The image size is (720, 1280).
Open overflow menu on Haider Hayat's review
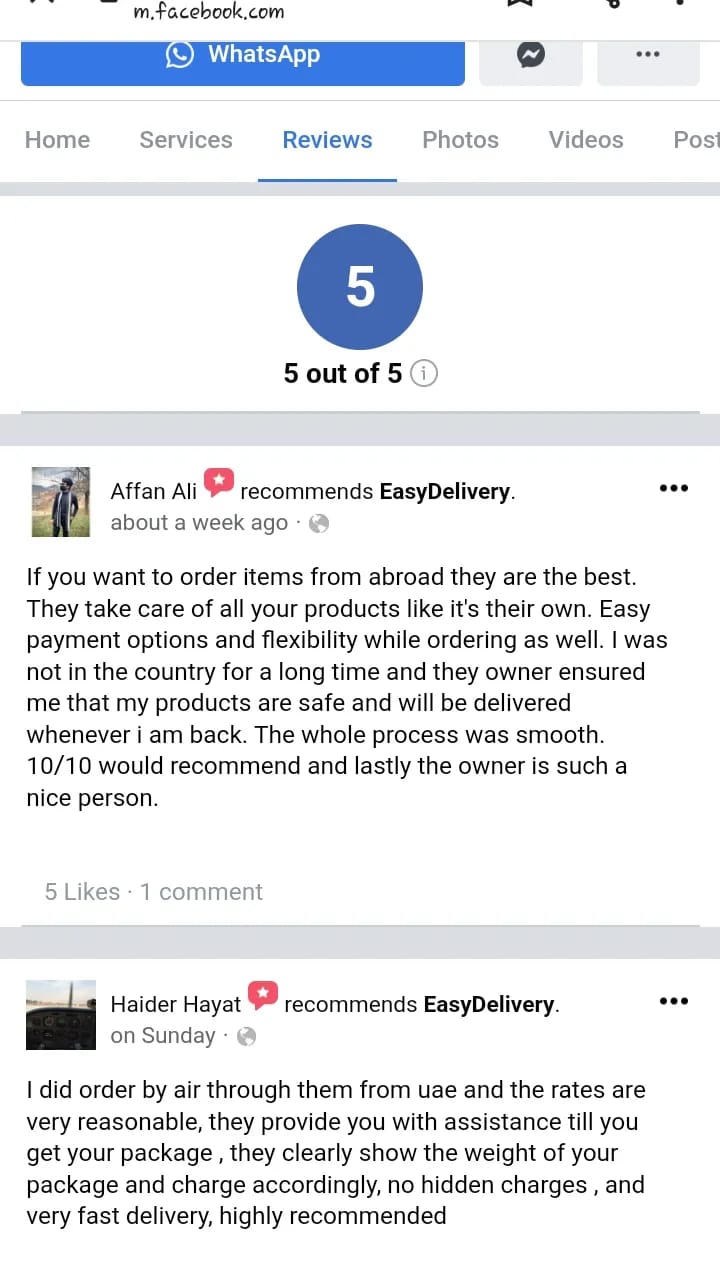coord(674,1001)
